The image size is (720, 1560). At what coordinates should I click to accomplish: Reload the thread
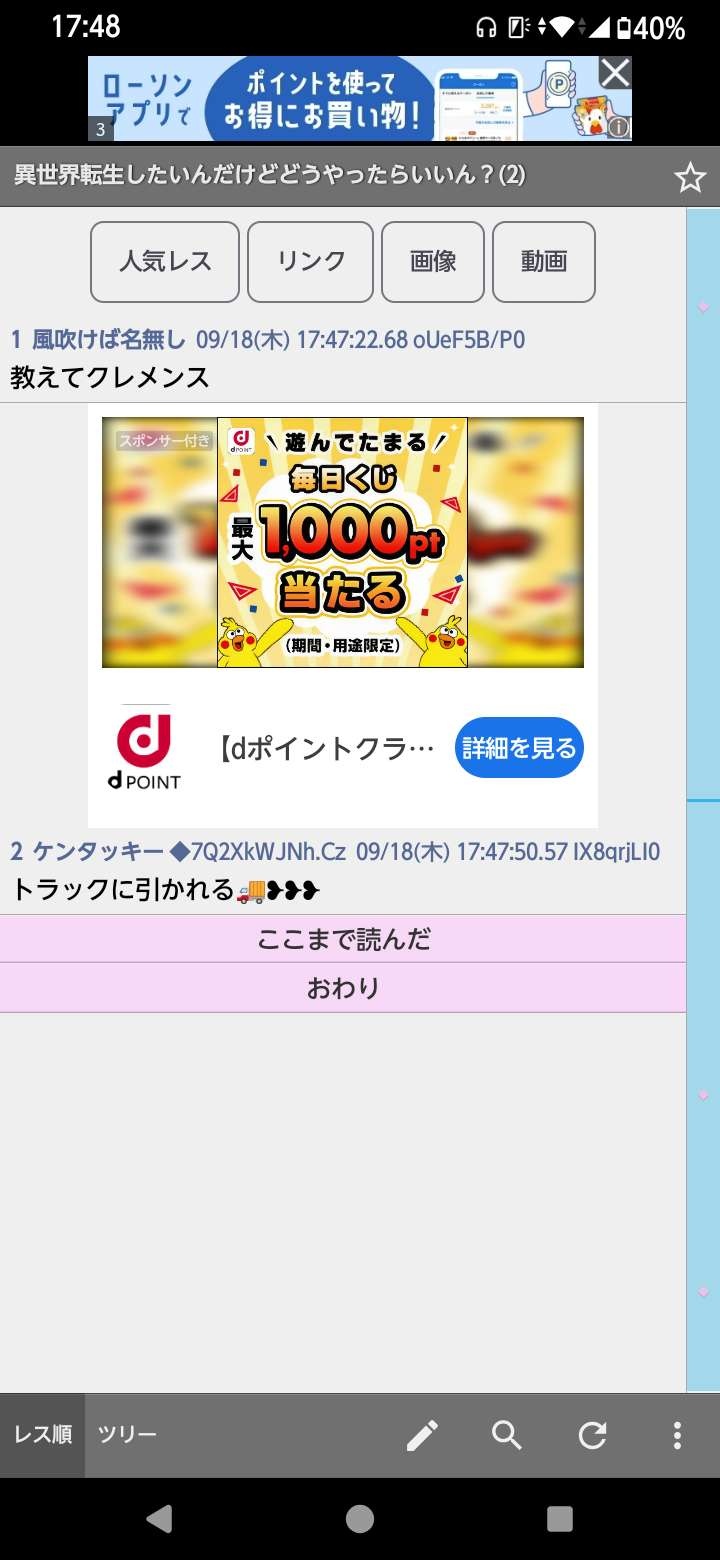coord(593,1436)
